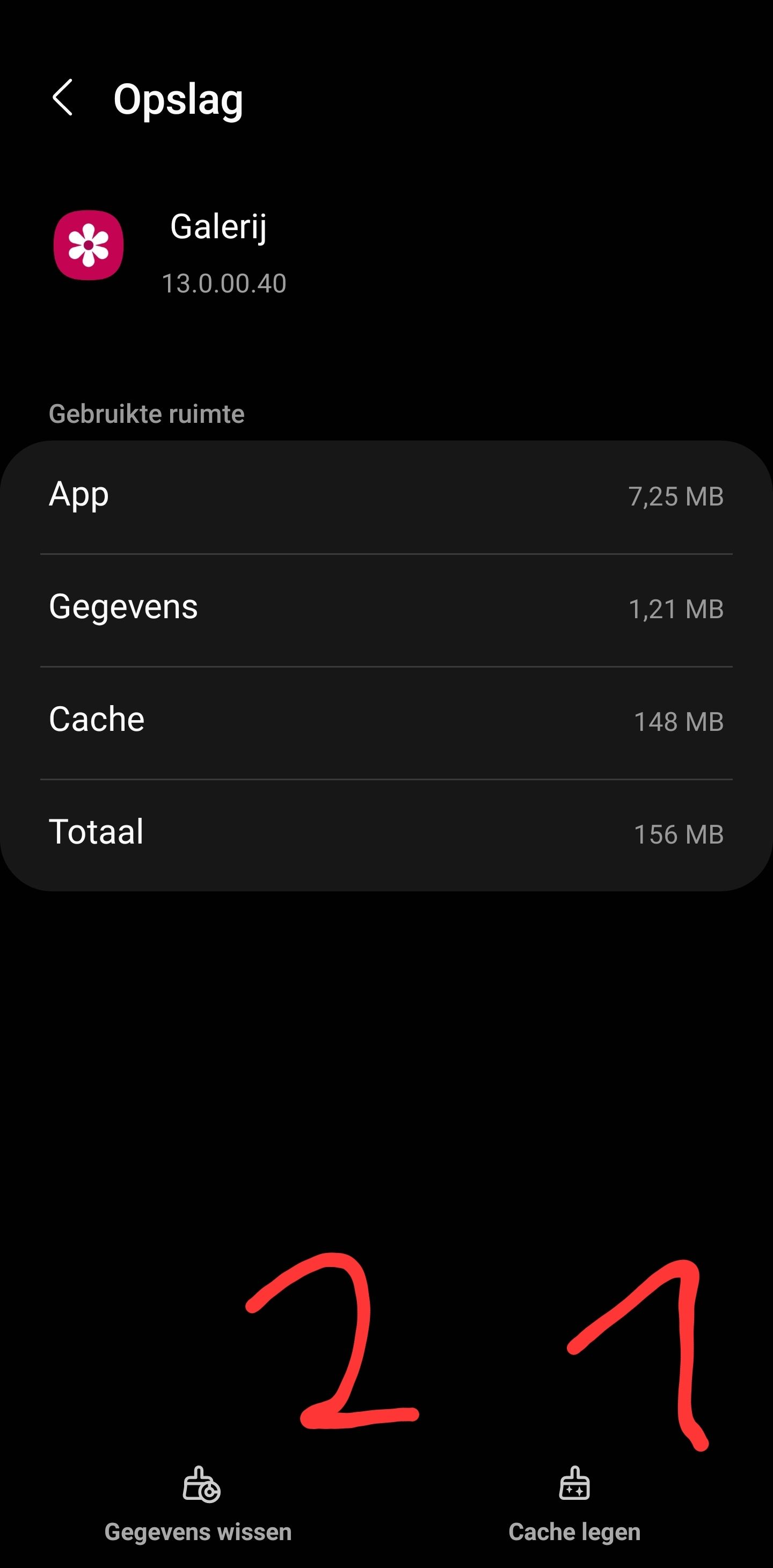Tap the pink Galerij flower app icon
Image resolution: width=773 pixels, height=1568 pixels.
[87, 245]
